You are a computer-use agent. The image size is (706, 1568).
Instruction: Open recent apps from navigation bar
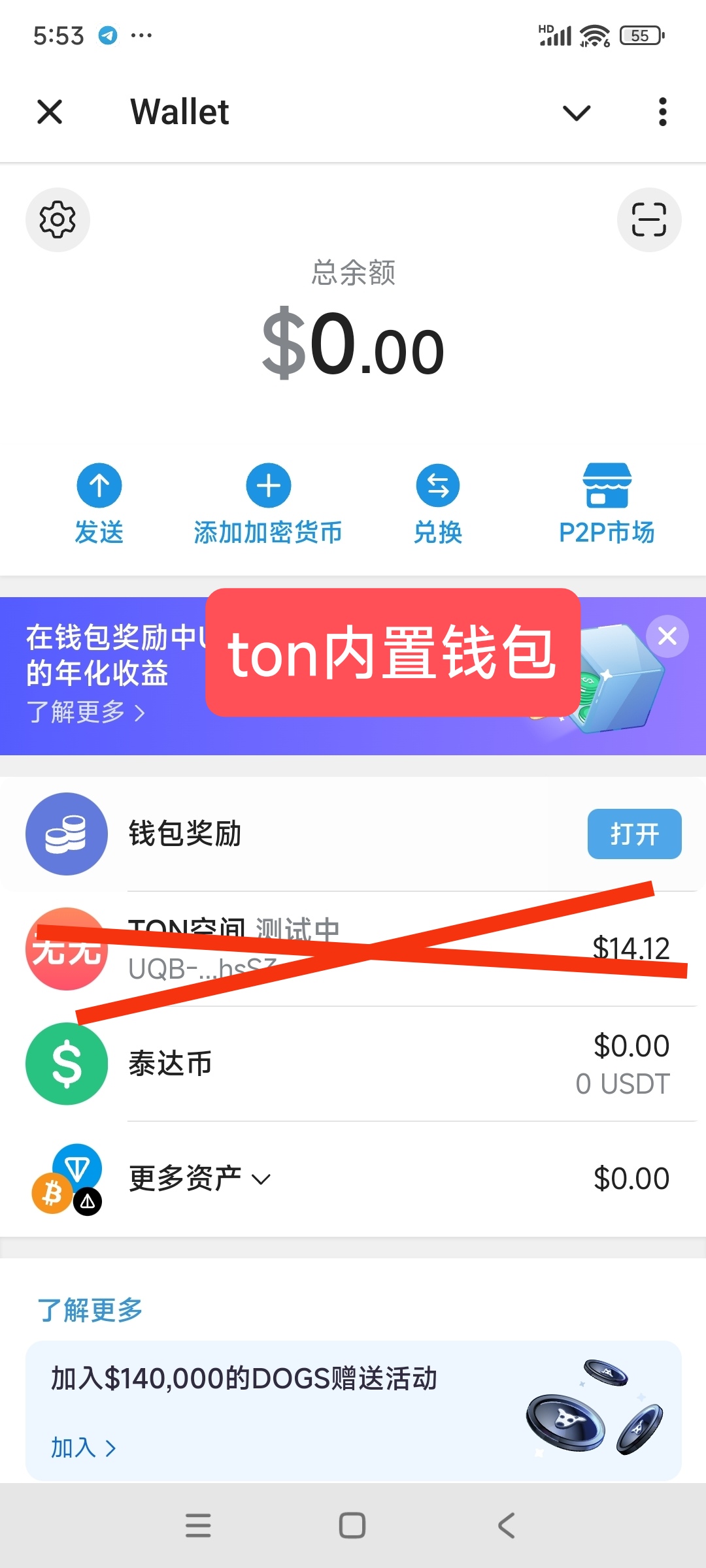pos(198,1526)
